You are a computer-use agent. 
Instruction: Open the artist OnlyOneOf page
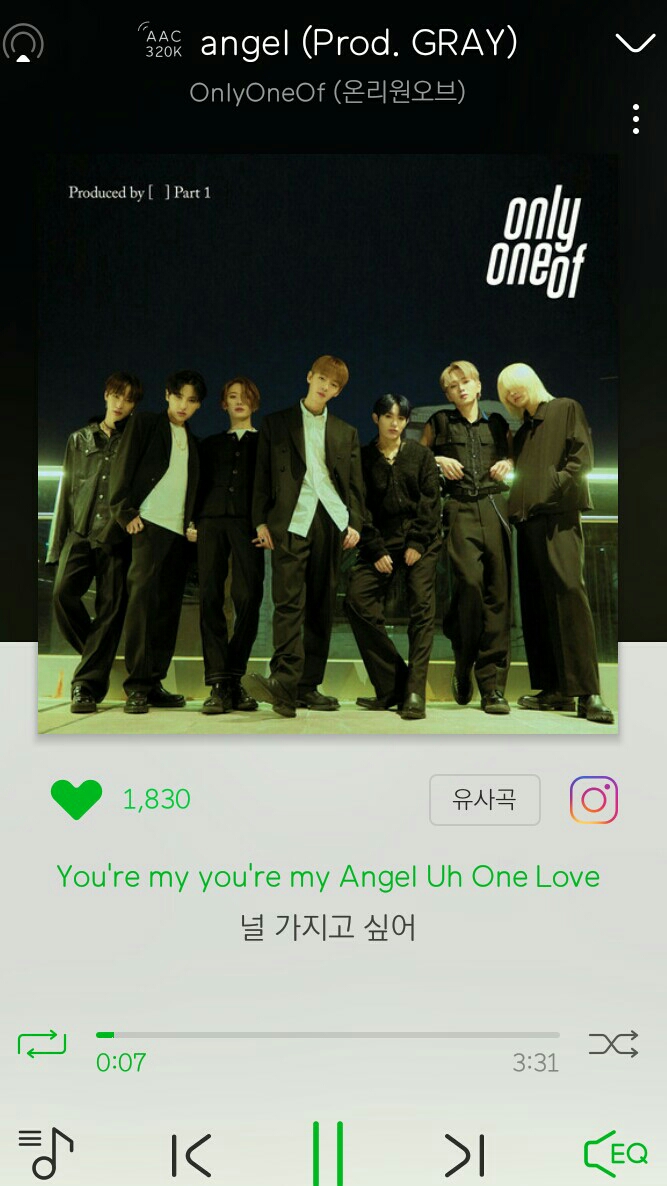328,92
